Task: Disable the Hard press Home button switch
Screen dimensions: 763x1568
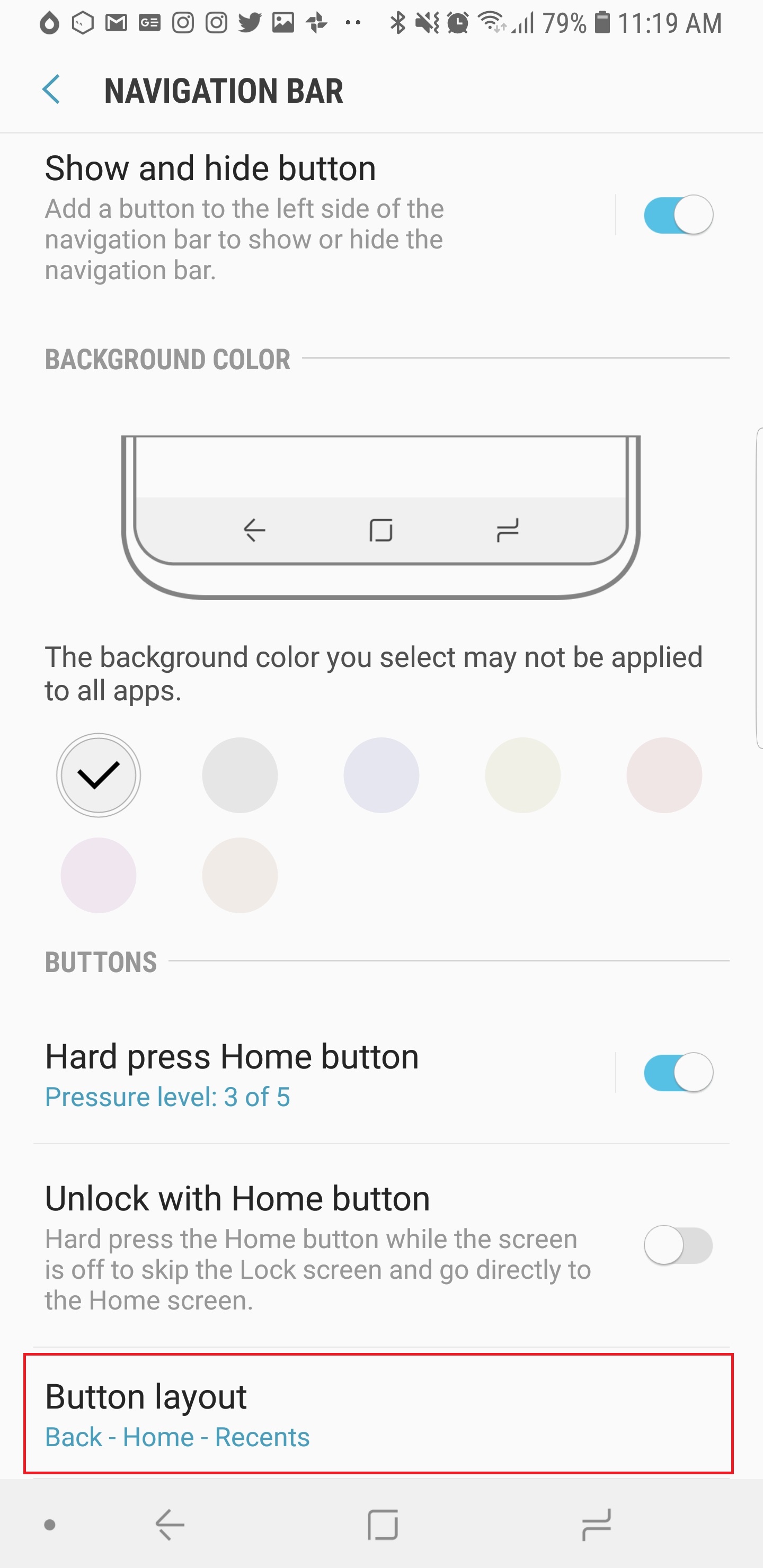Action: [678, 1072]
